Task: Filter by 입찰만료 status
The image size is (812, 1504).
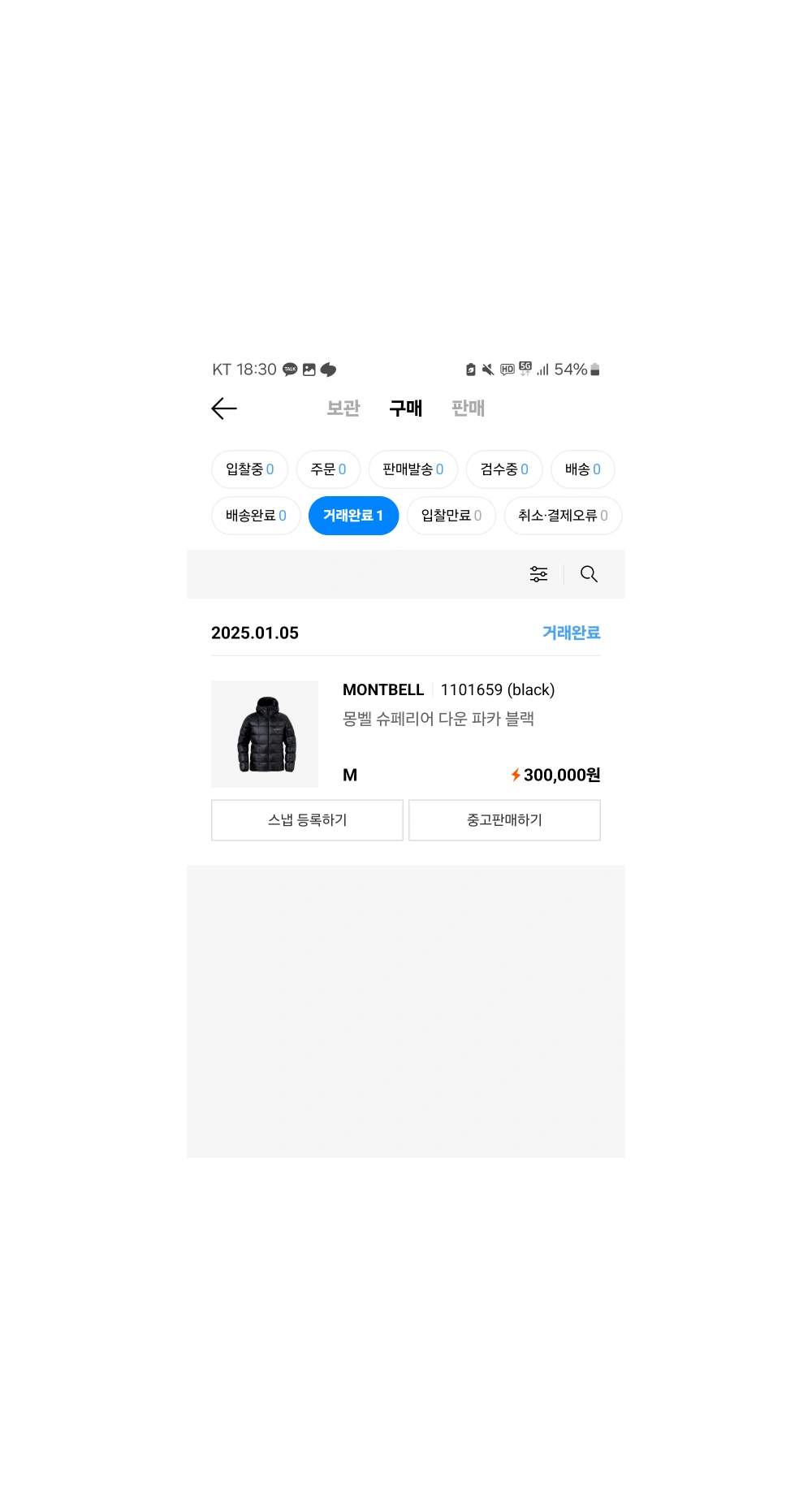Action: click(x=451, y=516)
